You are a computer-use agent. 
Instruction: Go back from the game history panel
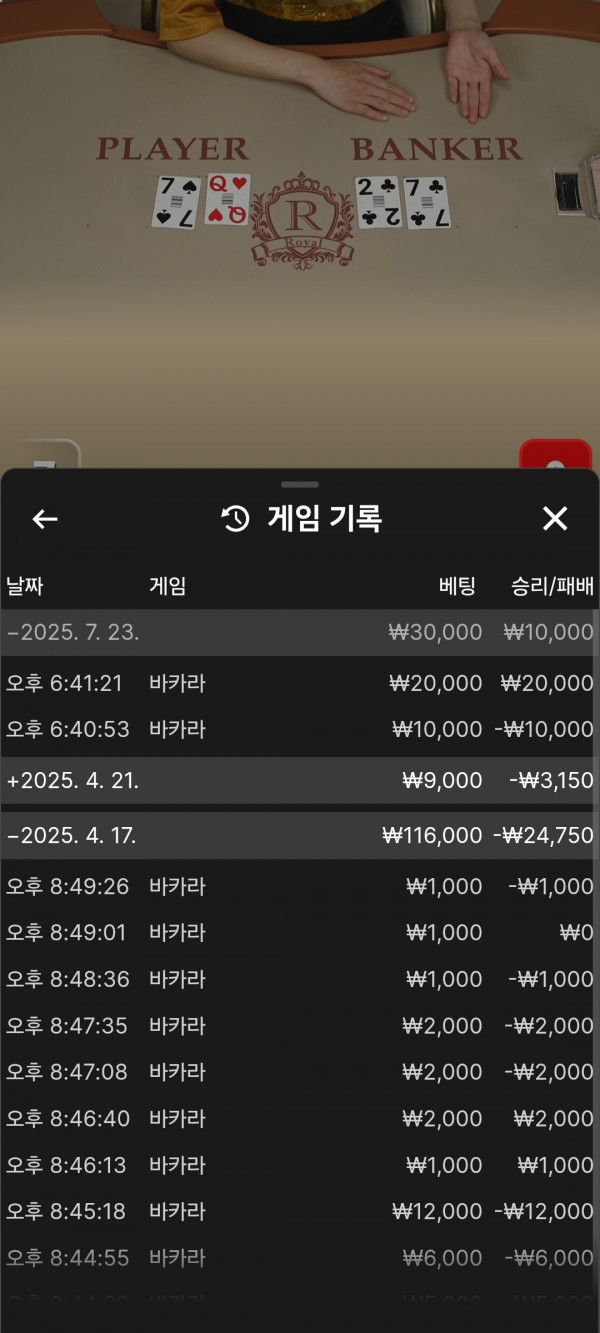[x=45, y=518]
